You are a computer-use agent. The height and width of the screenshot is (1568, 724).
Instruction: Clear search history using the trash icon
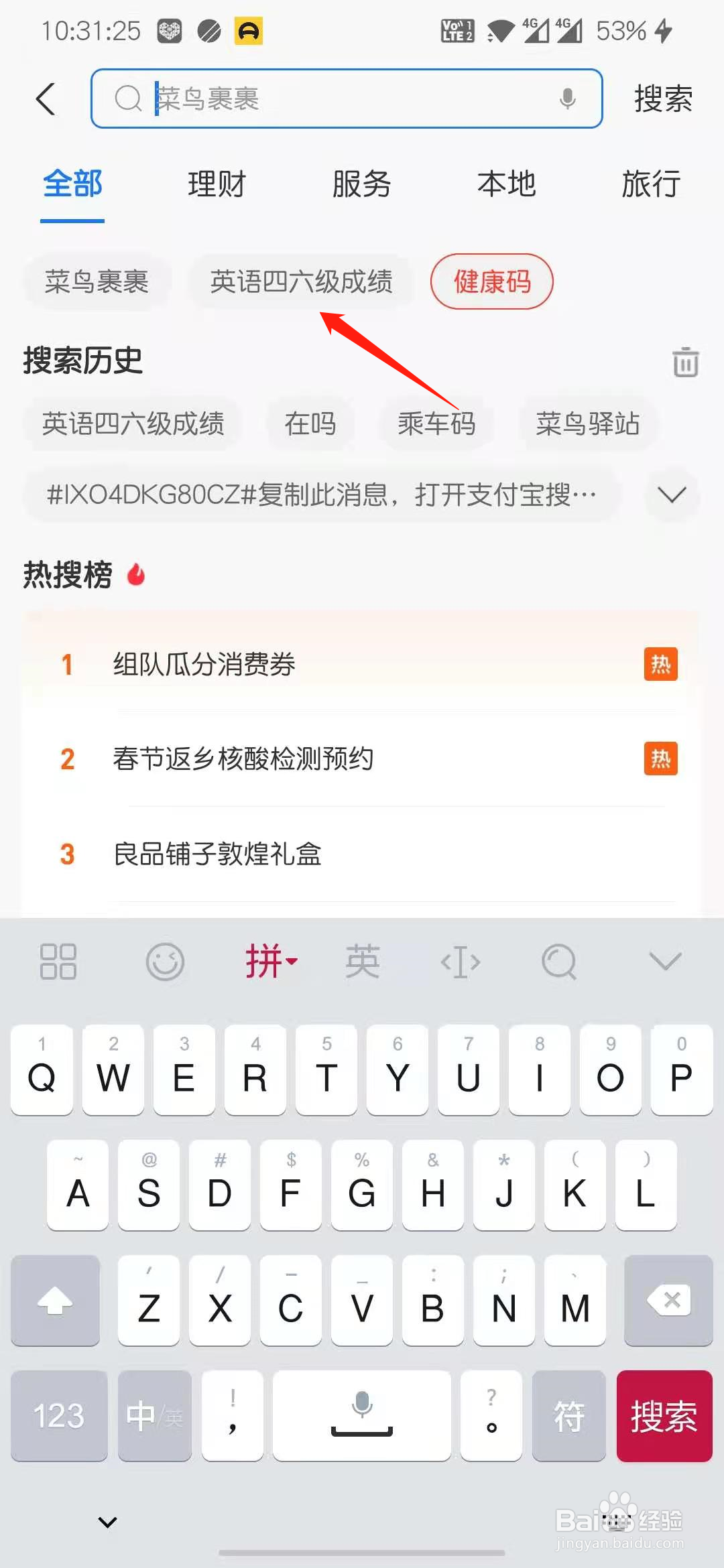tap(684, 362)
